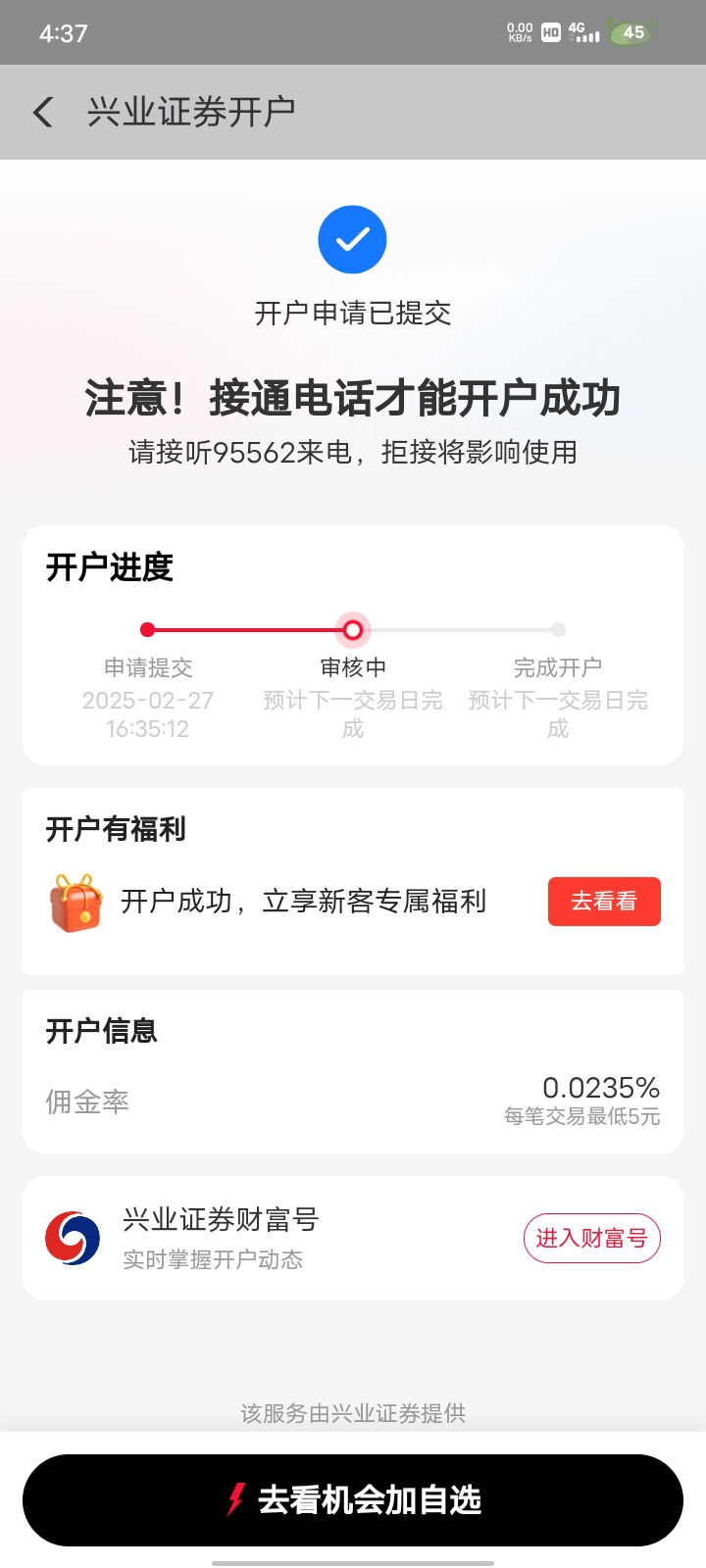Tap 去看看 for new customer benefits
This screenshot has height=1568, width=706.
[x=604, y=902]
